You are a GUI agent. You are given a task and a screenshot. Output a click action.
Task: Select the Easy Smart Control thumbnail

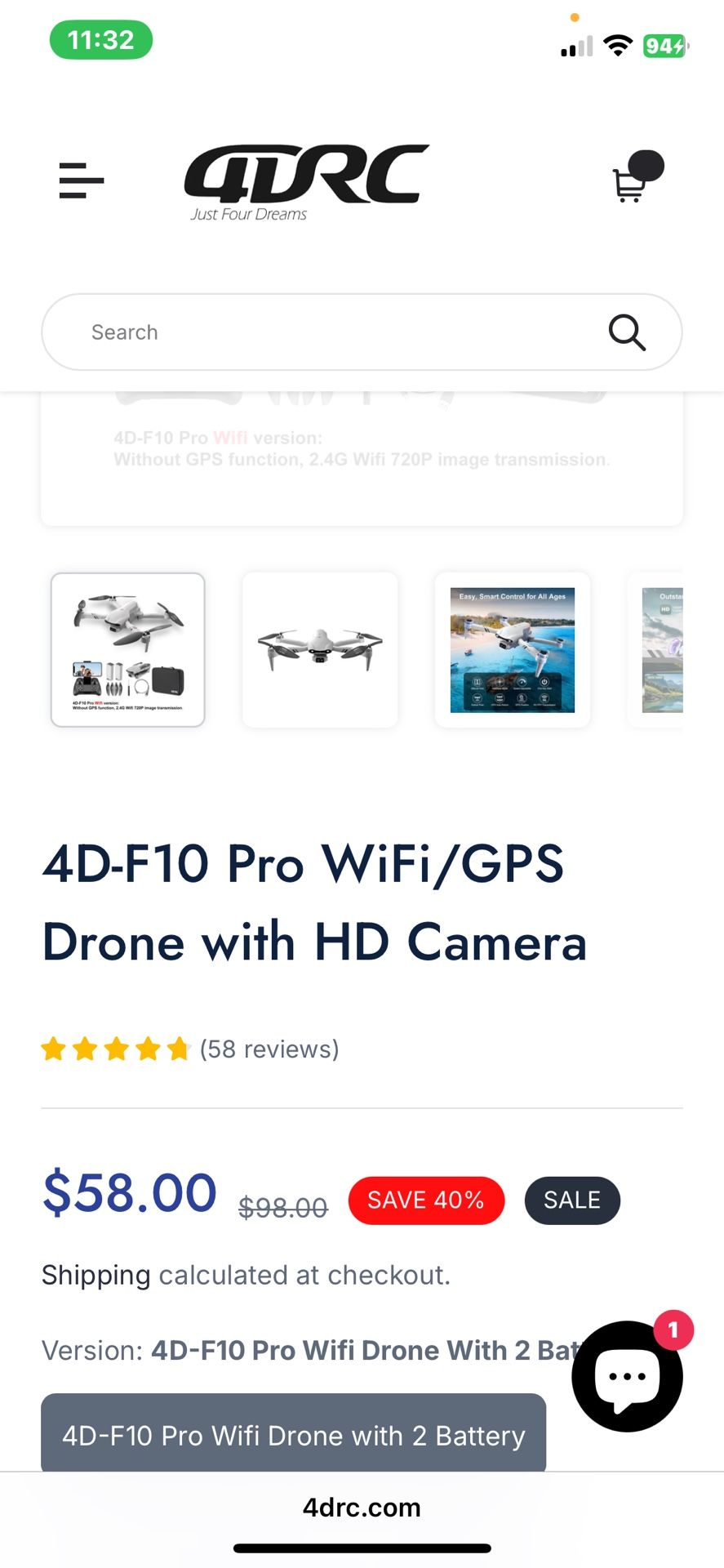[513, 650]
